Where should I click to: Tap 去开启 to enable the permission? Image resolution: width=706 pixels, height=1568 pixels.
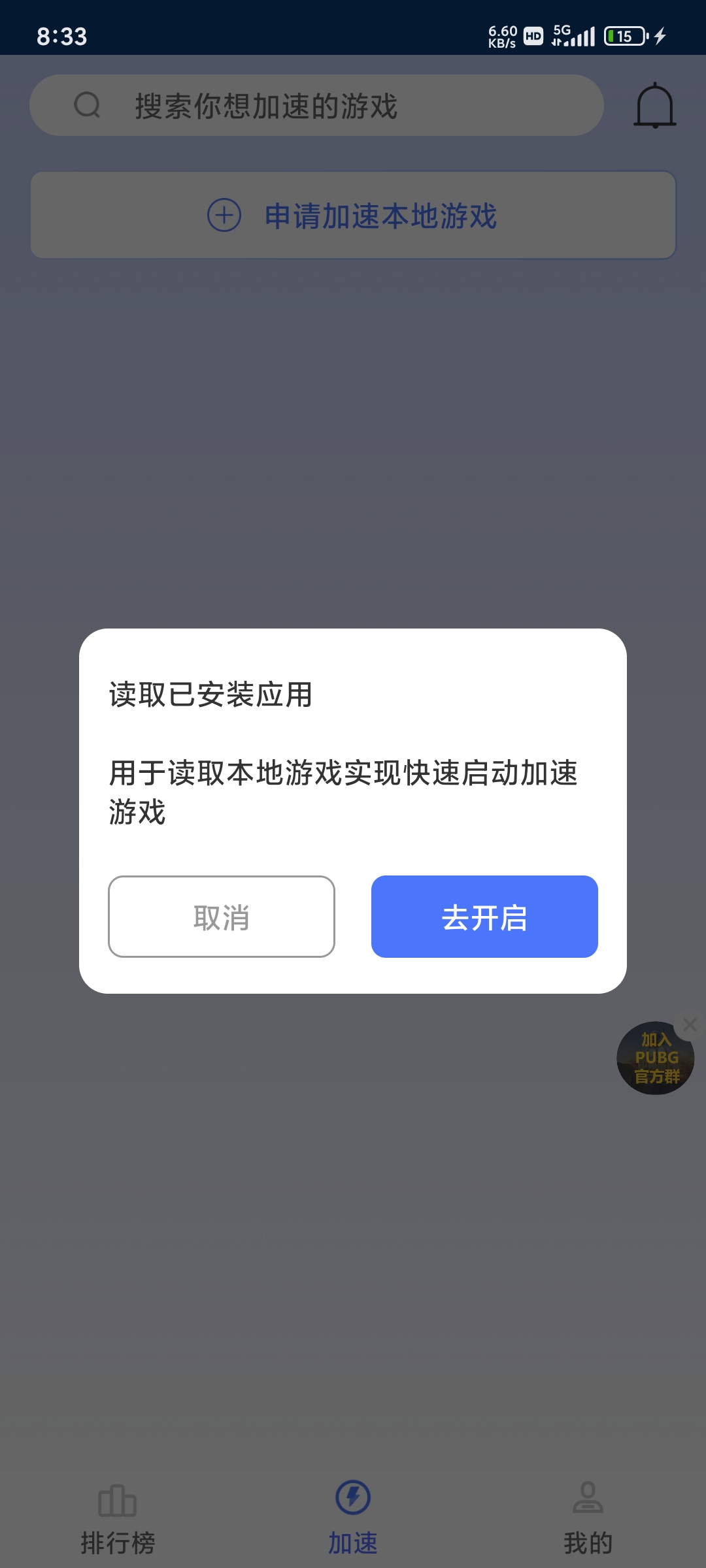tap(484, 917)
